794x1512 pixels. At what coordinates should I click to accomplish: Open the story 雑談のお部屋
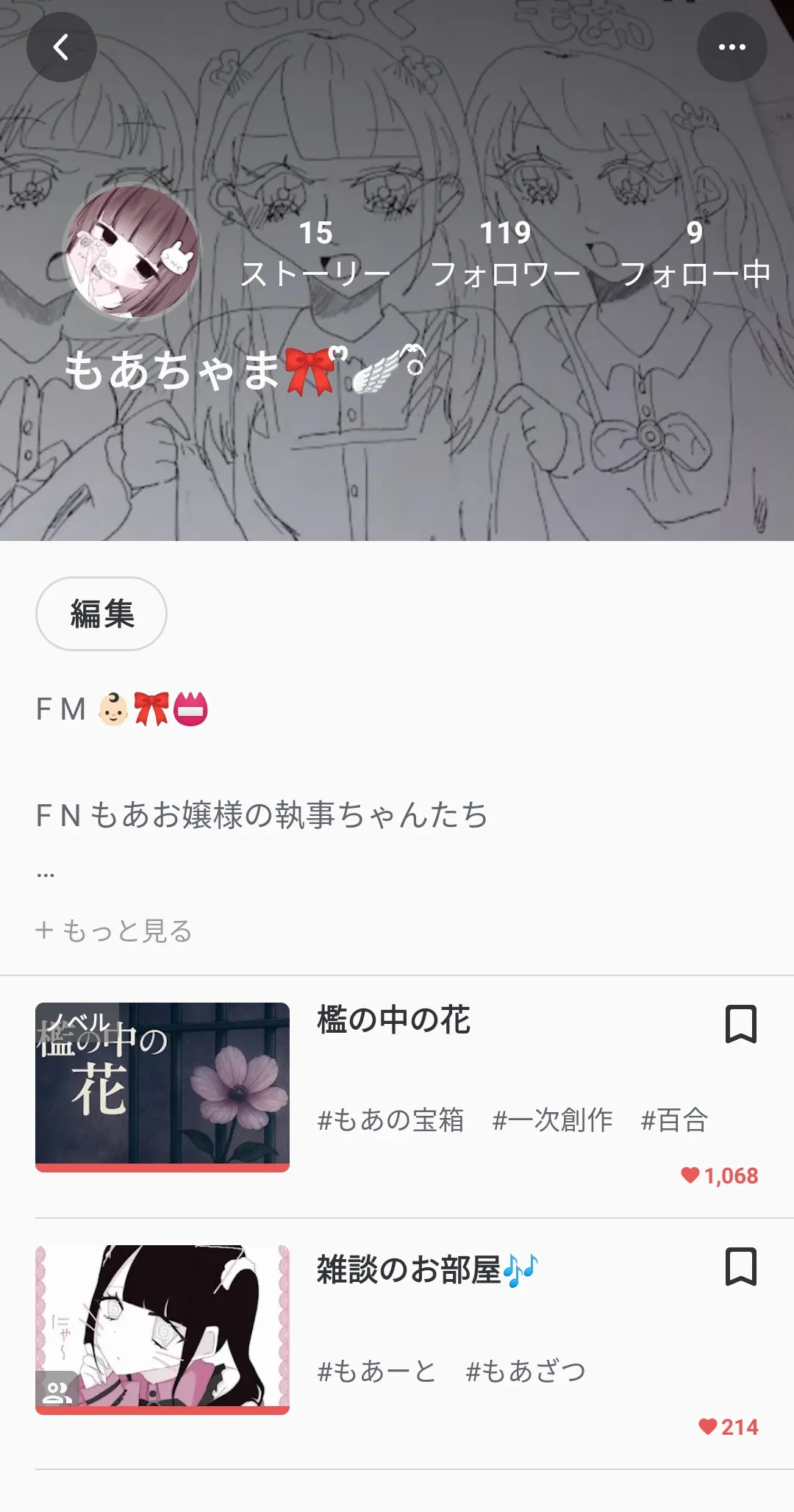[408, 1270]
